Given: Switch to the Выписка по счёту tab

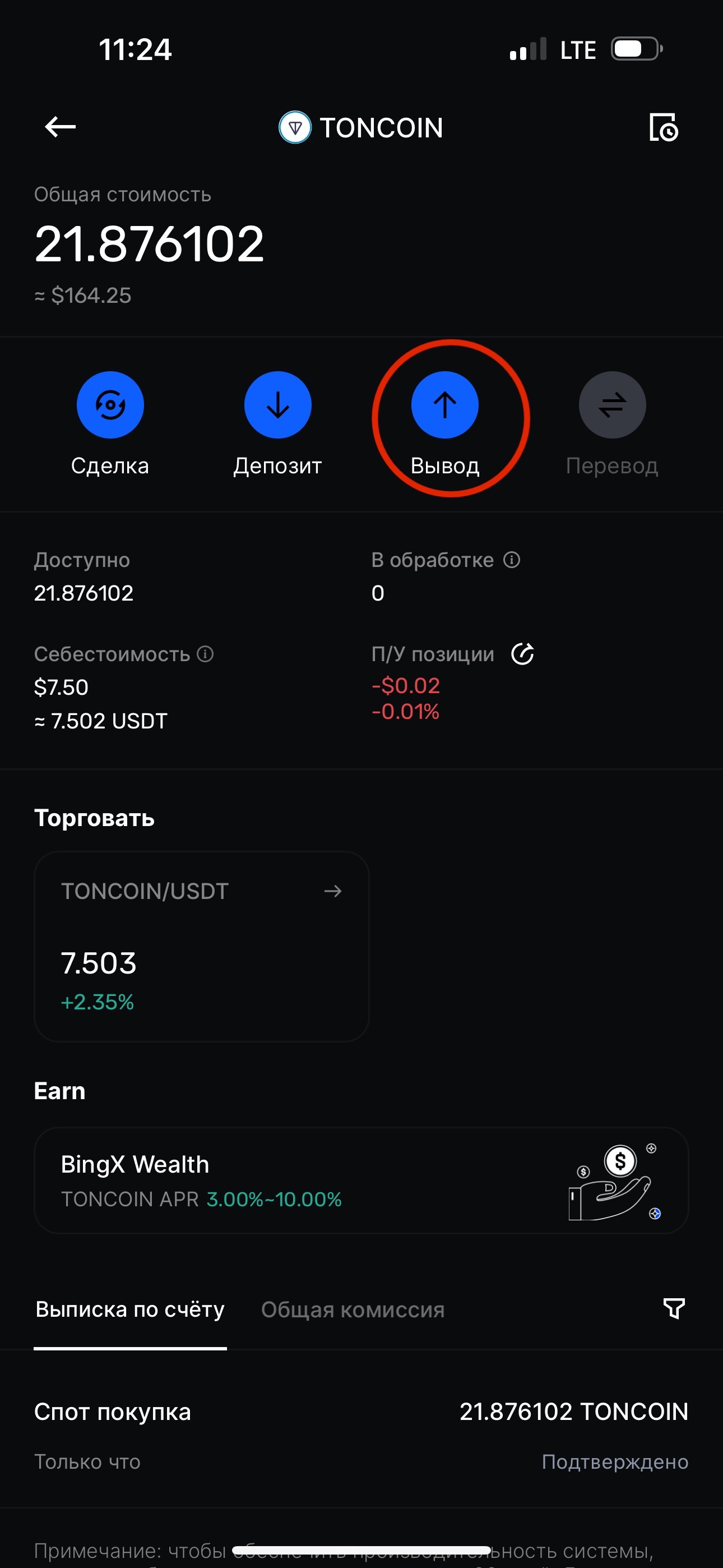Looking at the screenshot, I should (x=130, y=1309).
